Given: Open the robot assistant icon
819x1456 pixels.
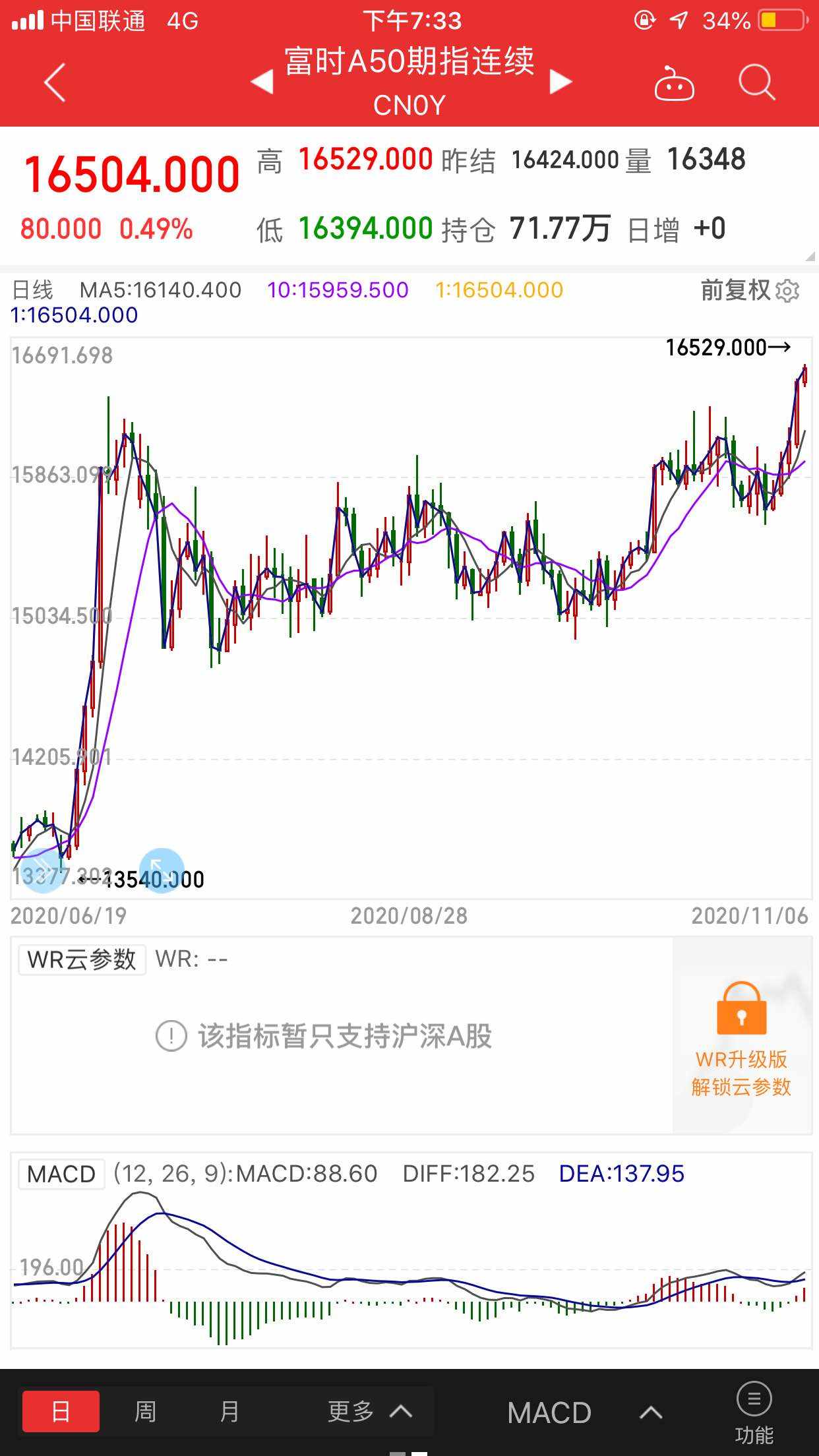Looking at the screenshot, I should coord(673,84).
